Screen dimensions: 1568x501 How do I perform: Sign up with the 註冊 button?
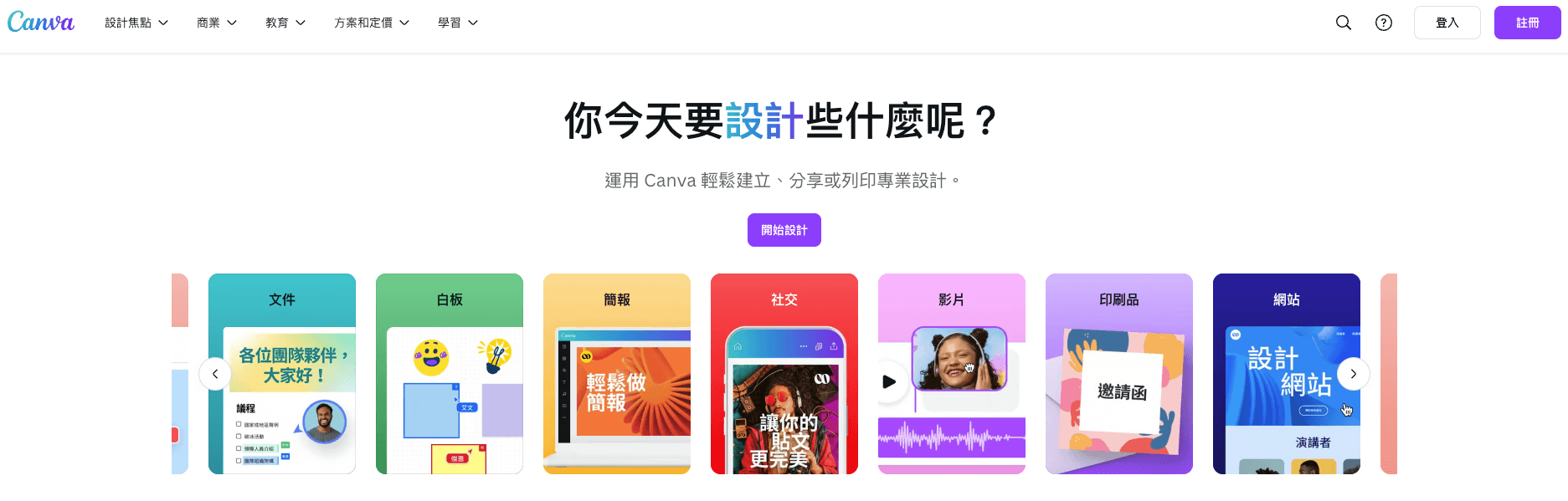1527,23
